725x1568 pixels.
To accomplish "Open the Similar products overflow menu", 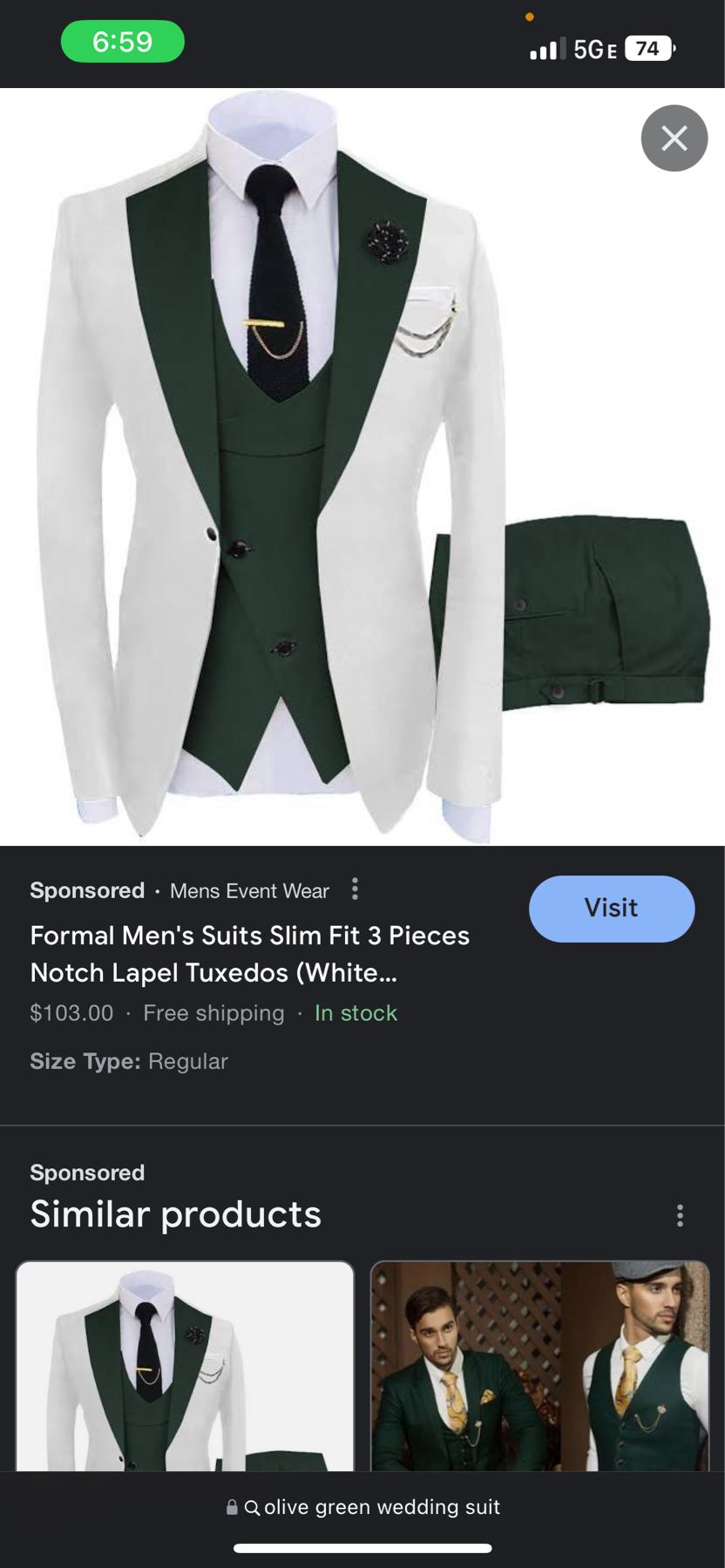I will coord(680,1215).
